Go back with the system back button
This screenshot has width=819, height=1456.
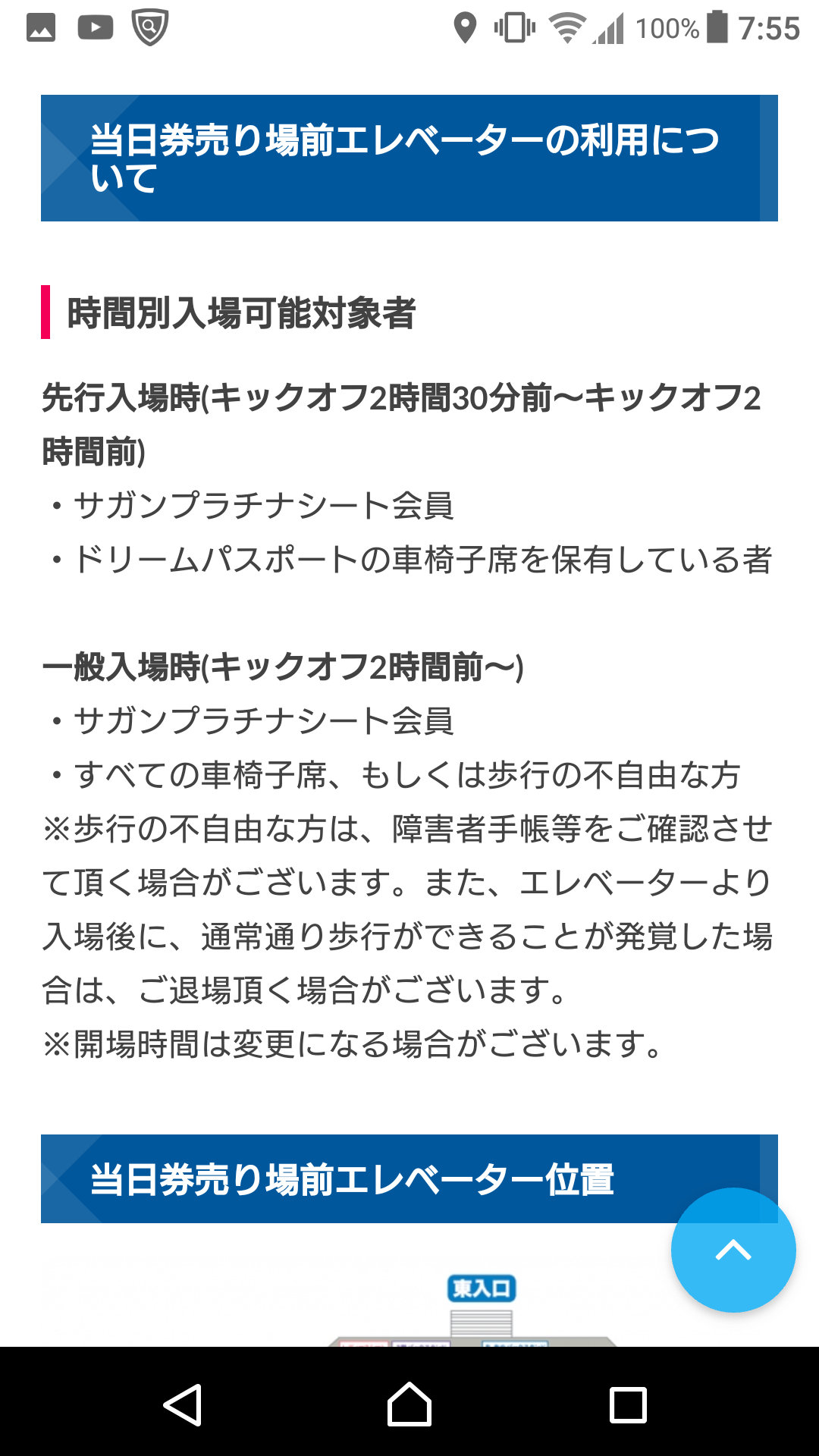pos(183,1404)
